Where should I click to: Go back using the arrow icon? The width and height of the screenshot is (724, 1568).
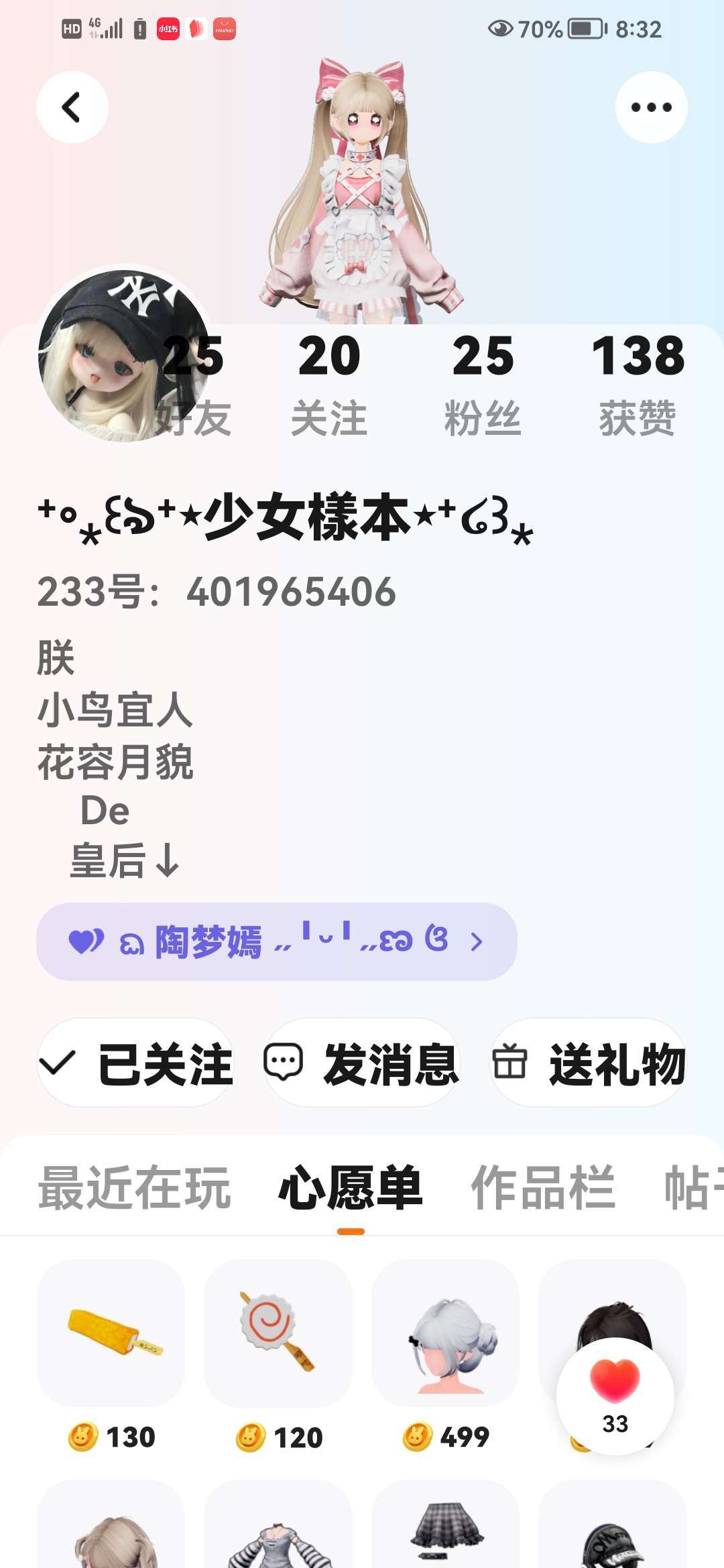72,107
